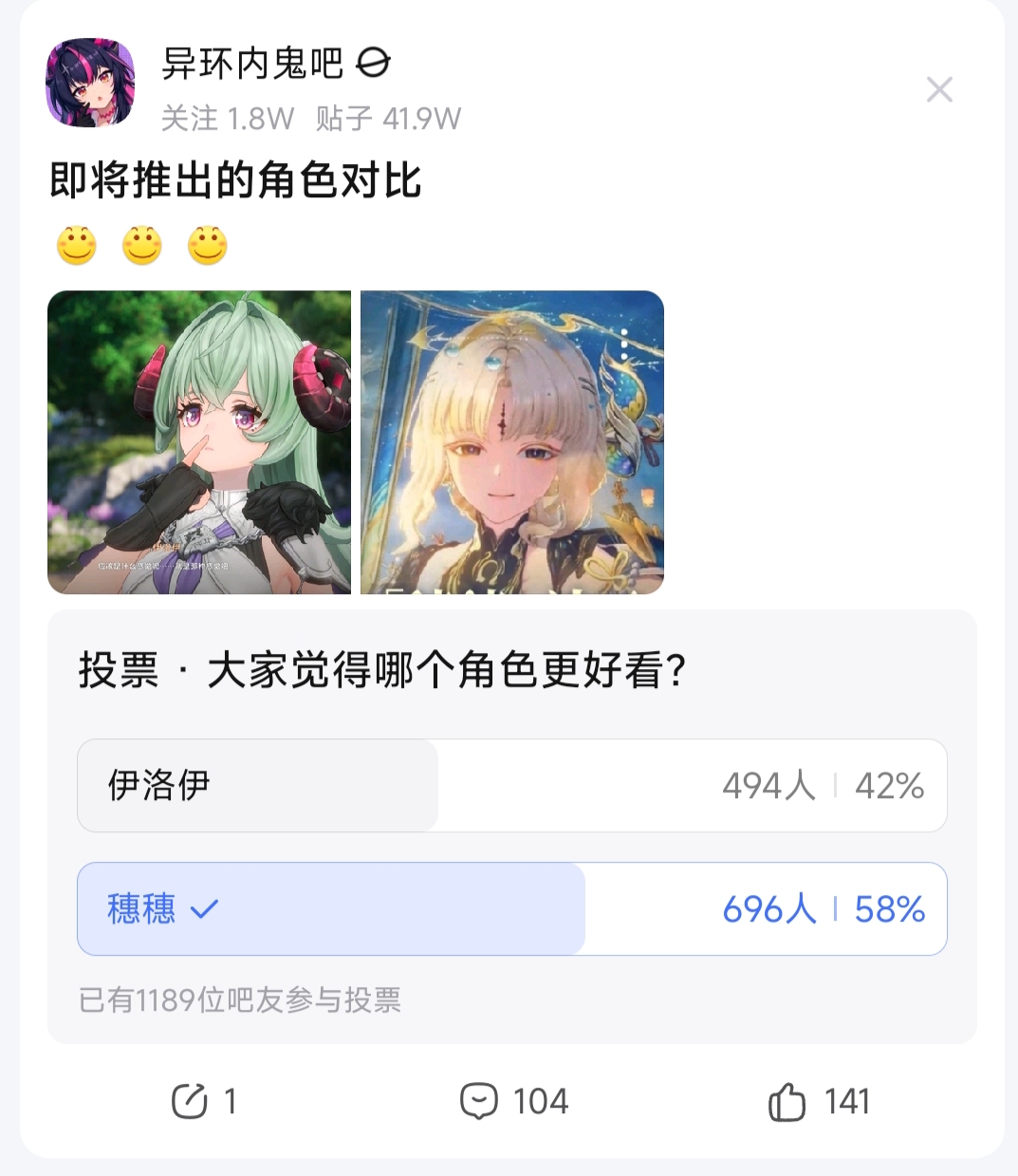This screenshot has height=1176, width=1018.
Task: Open the green-haired character image
Action: click(199, 442)
